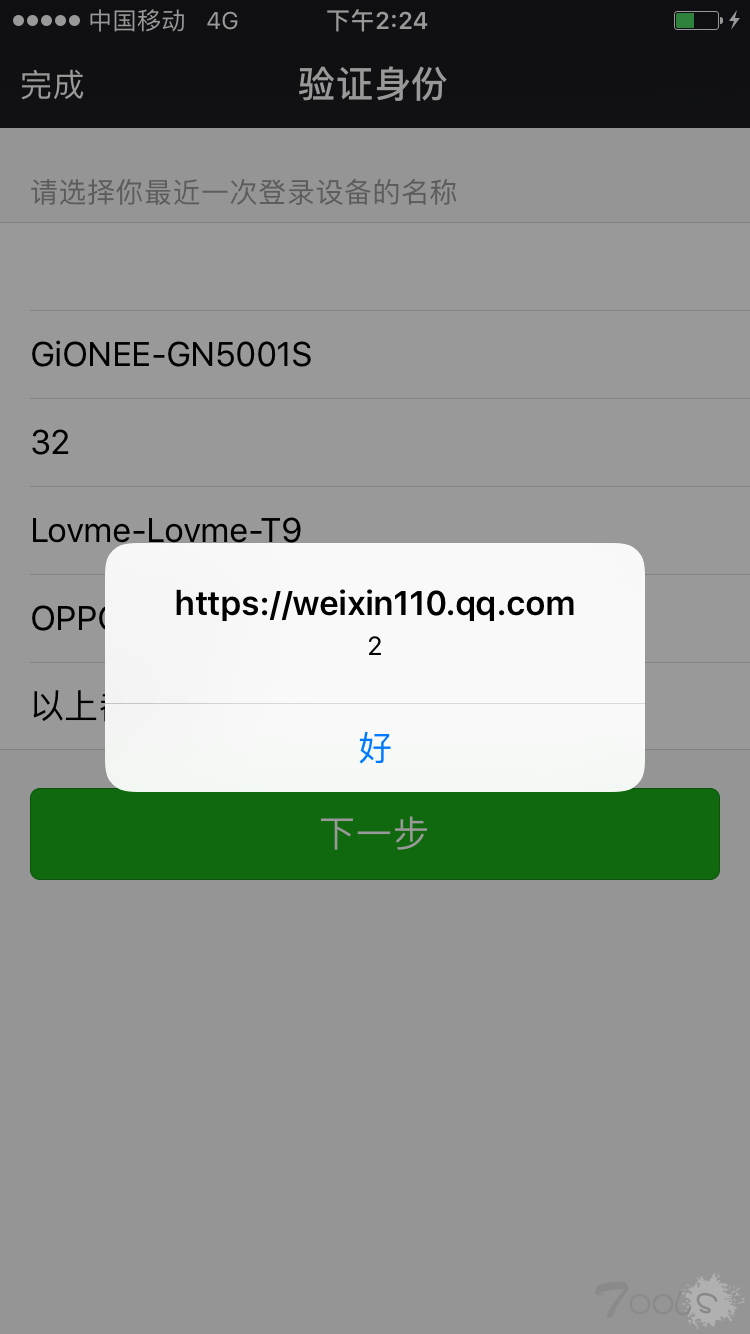The width and height of the screenshot is (750, 1334).
Task: Choose the device named 32
Action: click(375, 443)
